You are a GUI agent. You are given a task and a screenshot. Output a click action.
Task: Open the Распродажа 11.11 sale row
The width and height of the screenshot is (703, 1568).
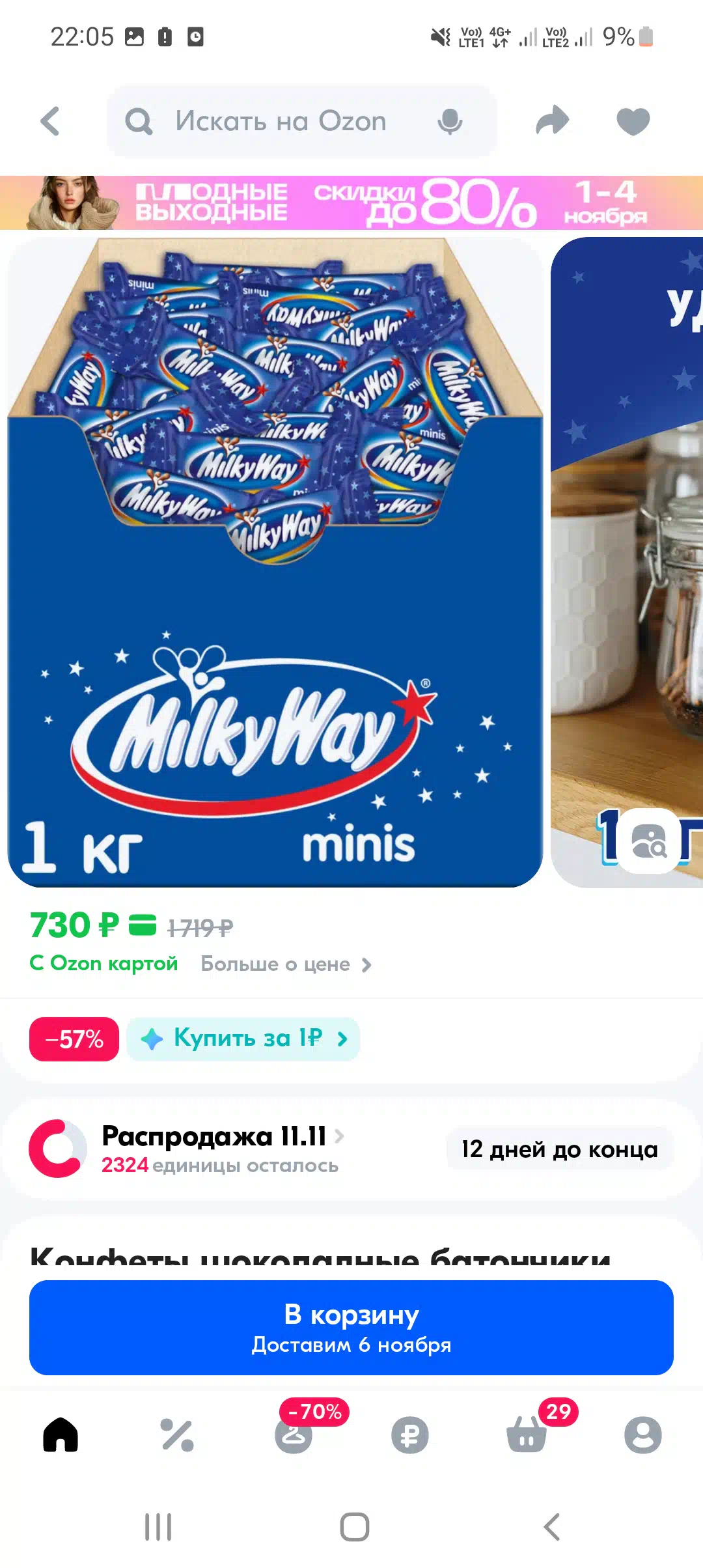click(351, 1149)
